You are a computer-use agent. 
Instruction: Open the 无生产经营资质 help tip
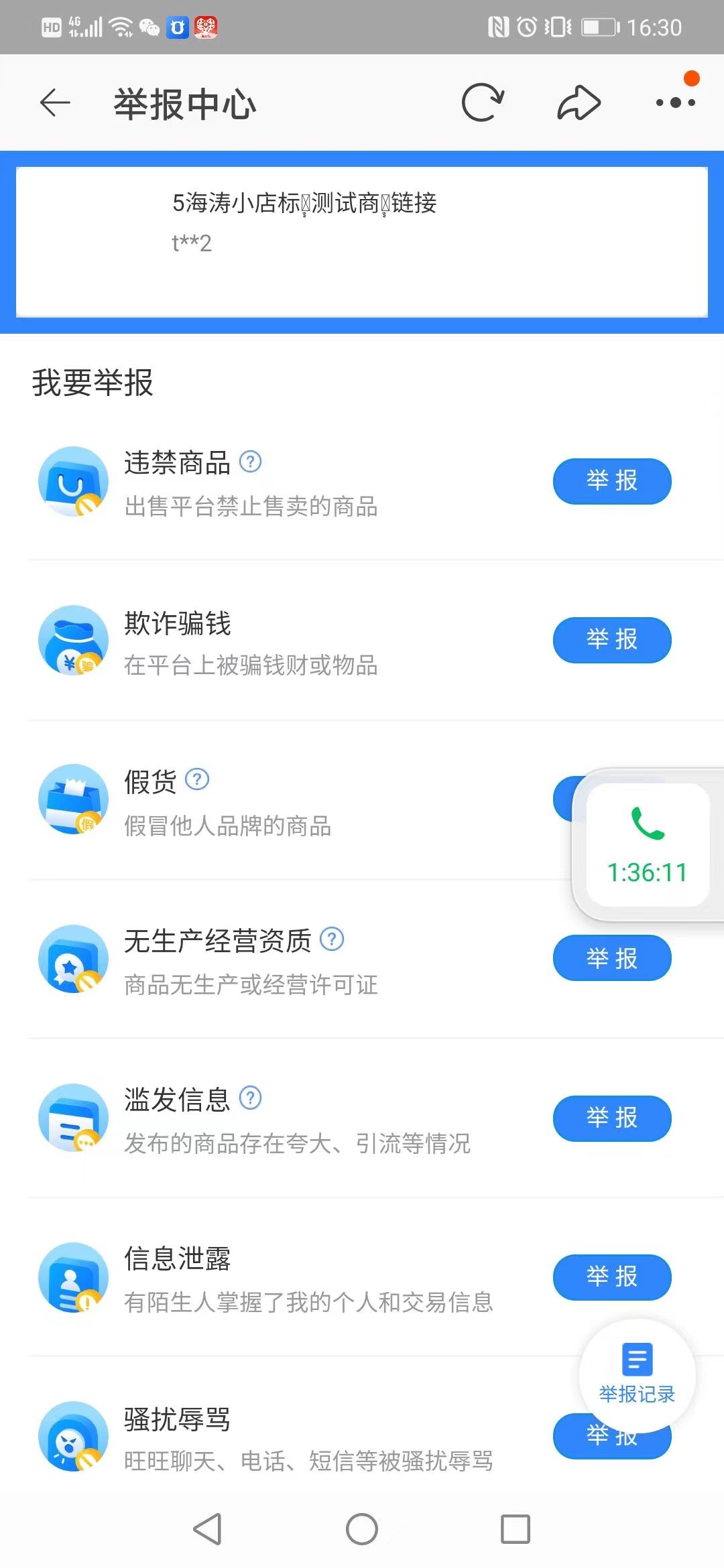pyautogui.click(x=331, y=939)
